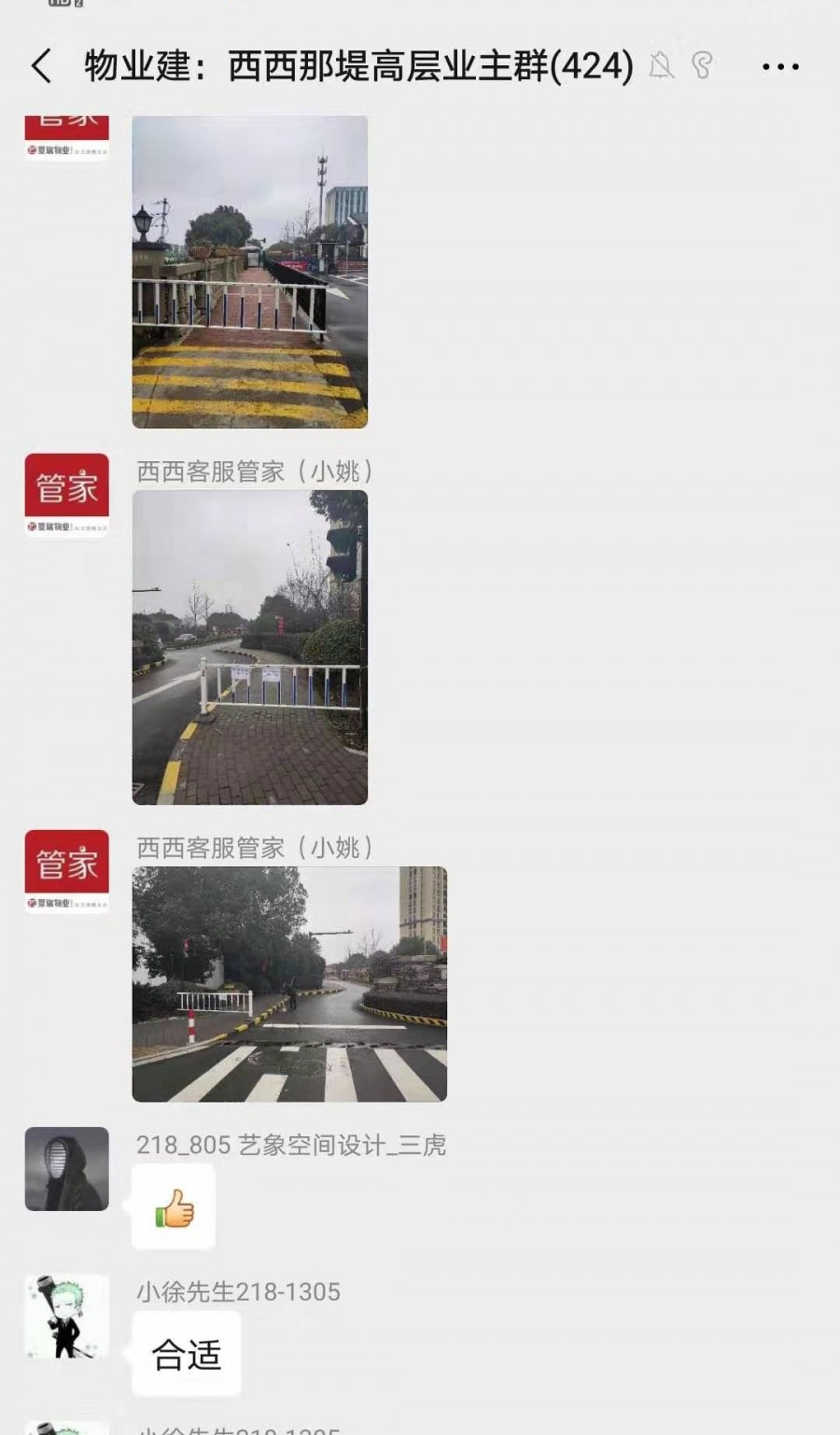Tap the 合适 message bubble
This screenshot has height=1435, width=840.
point(187,1355)
